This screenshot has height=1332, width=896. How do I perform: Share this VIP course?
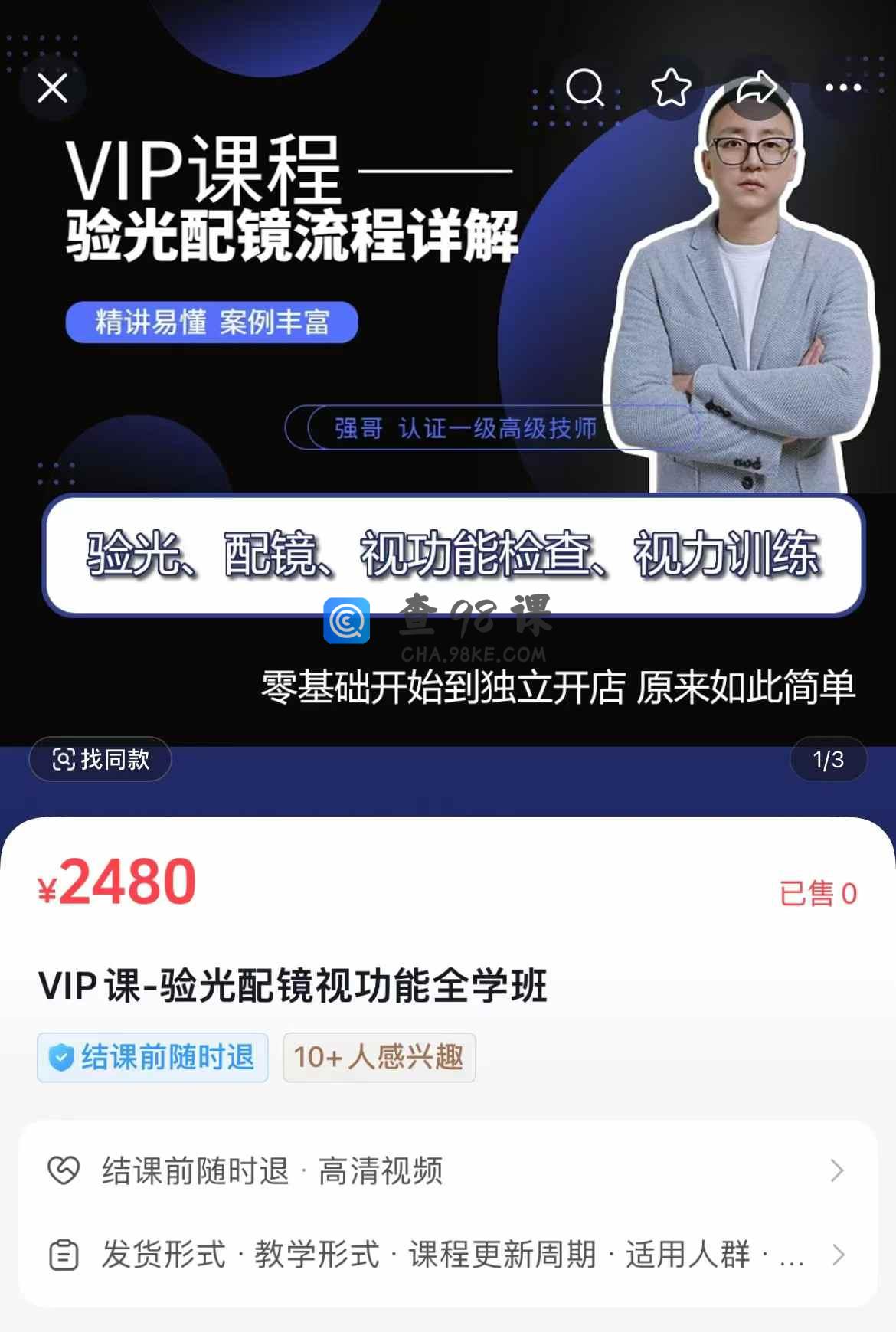pyautogui.click(x=757, y=88)
